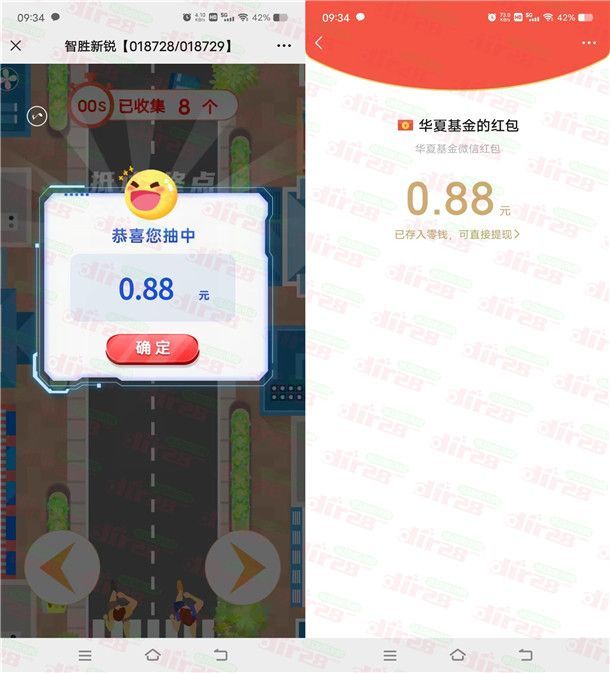Image resolution: width=610 pixels, height=673 pixels.
Task: Open the overflow menu beside 智胜新锐 title
Action: 284,46
